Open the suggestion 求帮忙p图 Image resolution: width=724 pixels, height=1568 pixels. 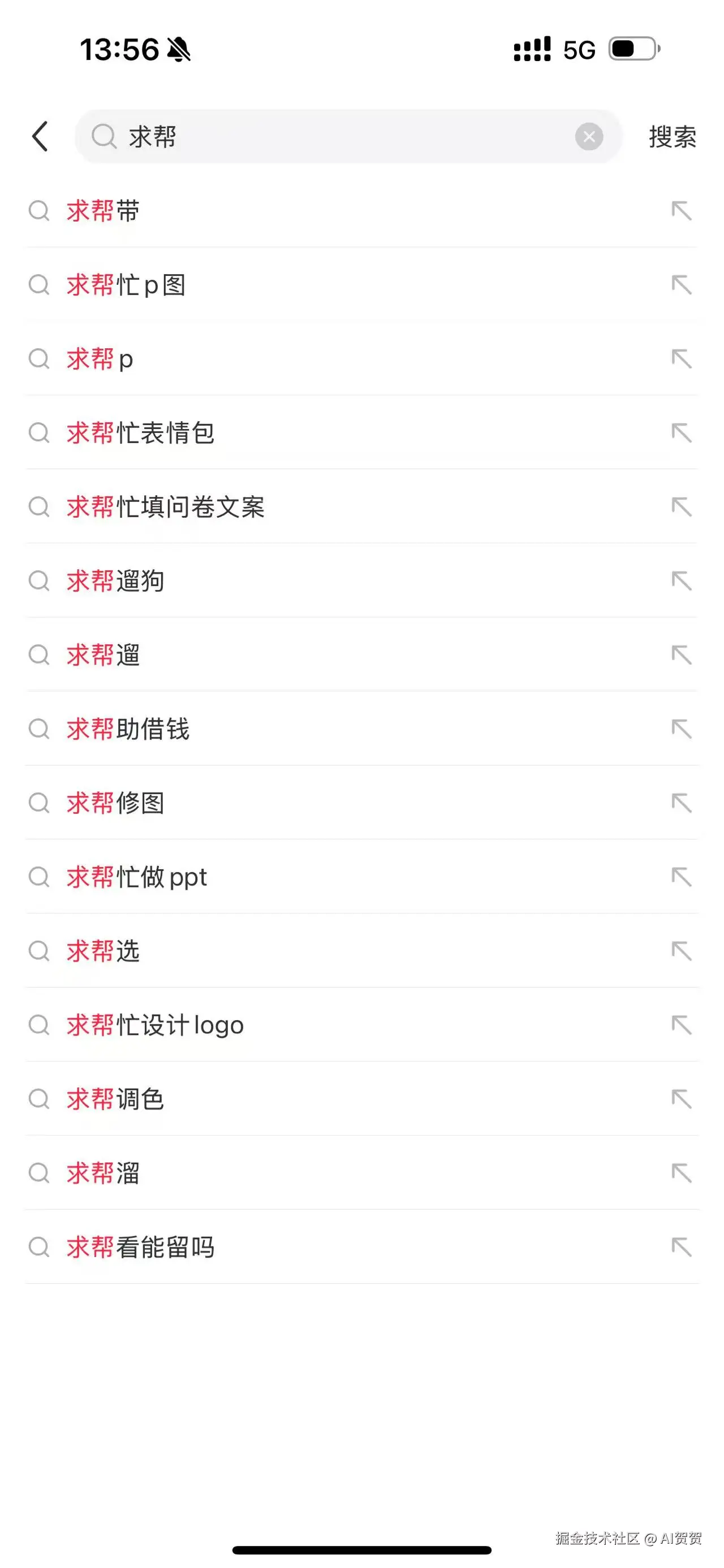pos(126,285)
